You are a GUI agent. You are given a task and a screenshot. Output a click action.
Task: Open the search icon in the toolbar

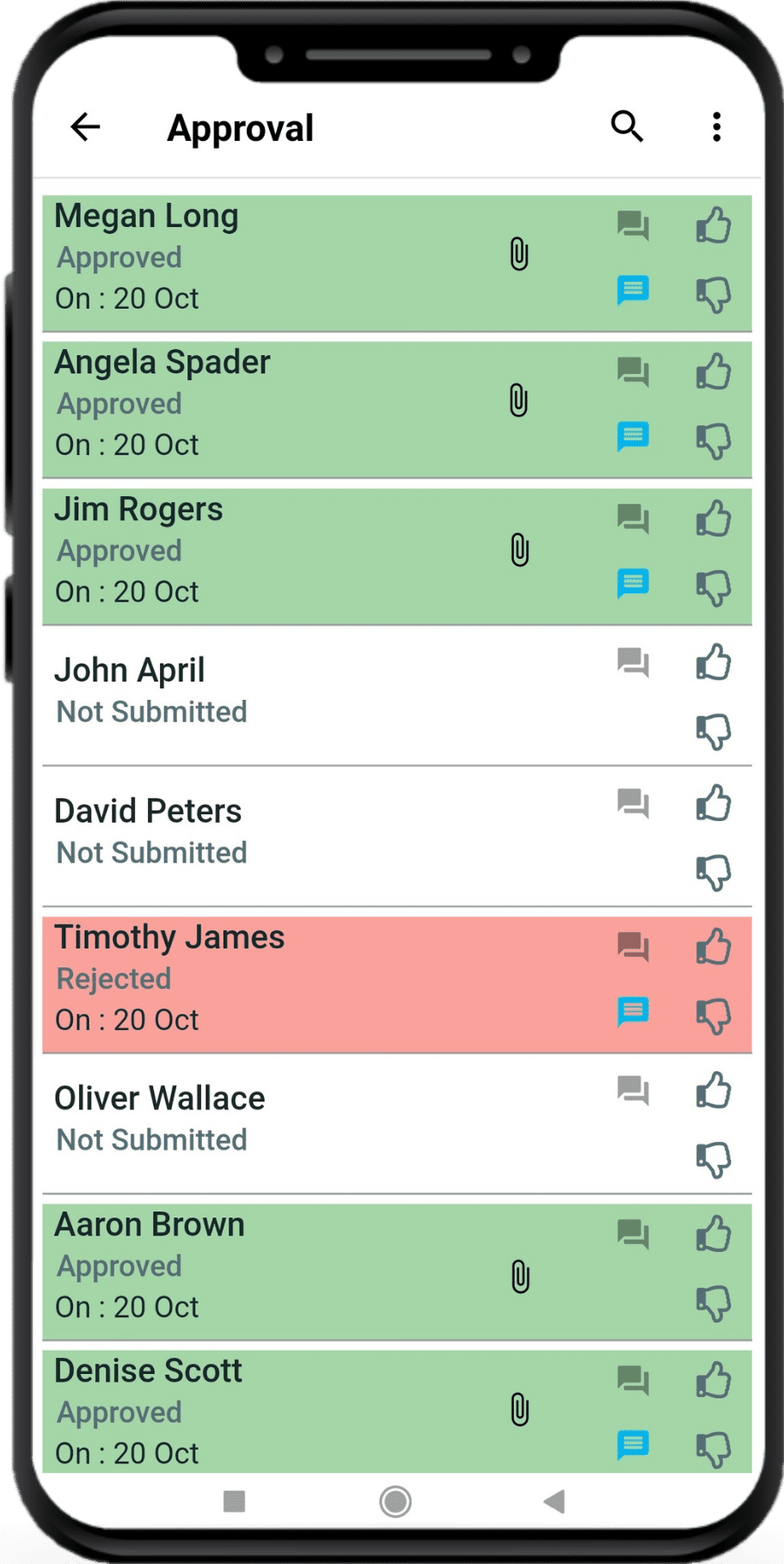click(627, 126)
